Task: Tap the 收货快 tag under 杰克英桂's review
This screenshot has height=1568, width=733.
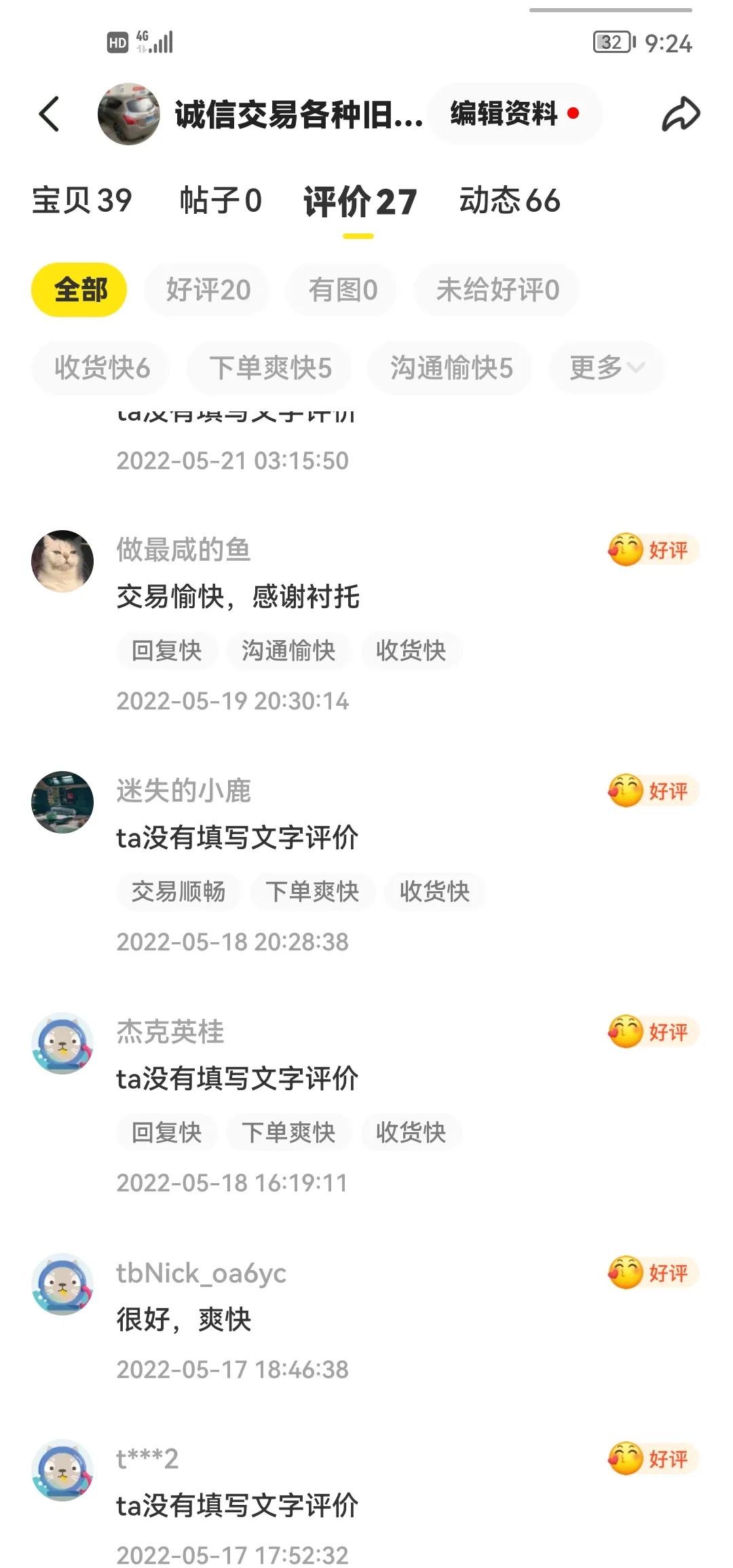Action: point(412,1133)
